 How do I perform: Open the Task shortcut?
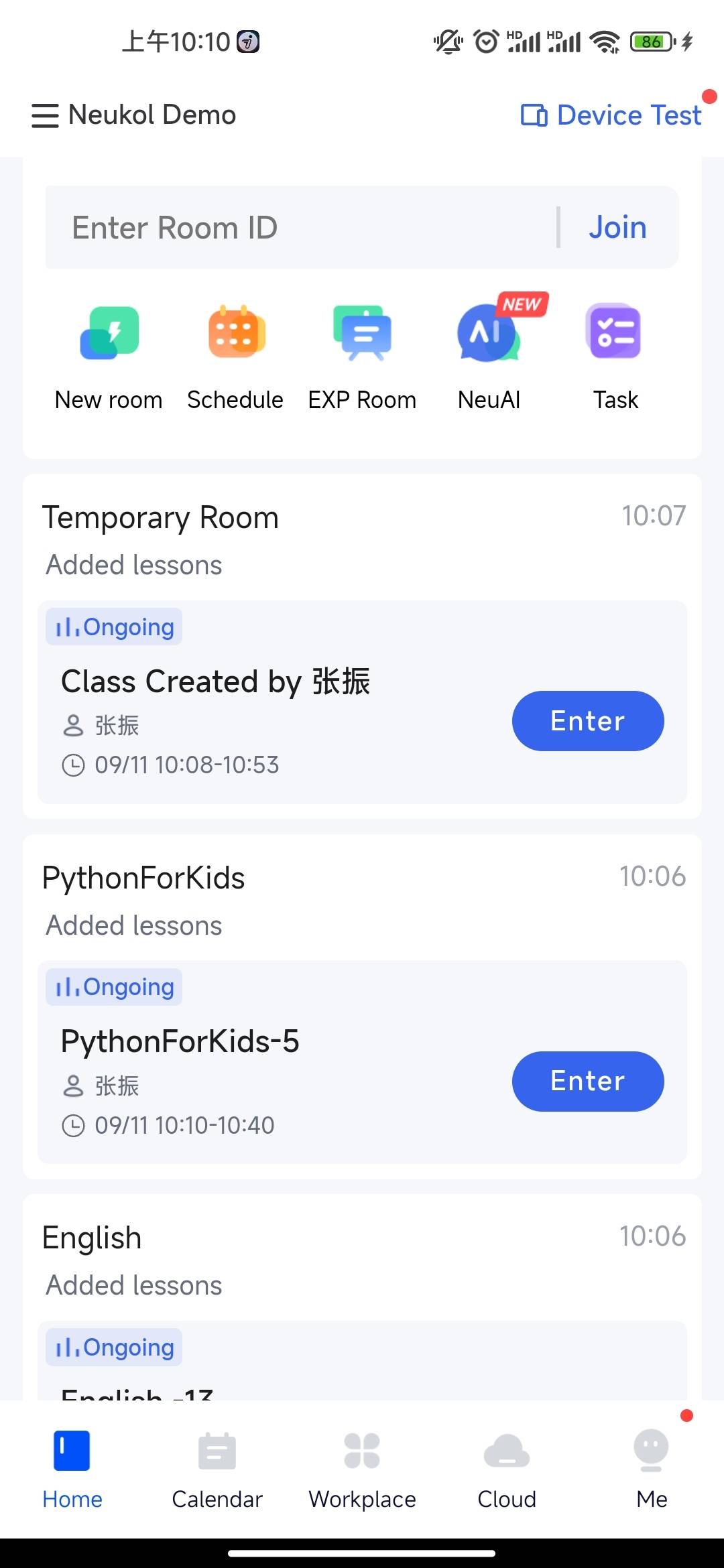pyautogui.click(x=615, y=356)
